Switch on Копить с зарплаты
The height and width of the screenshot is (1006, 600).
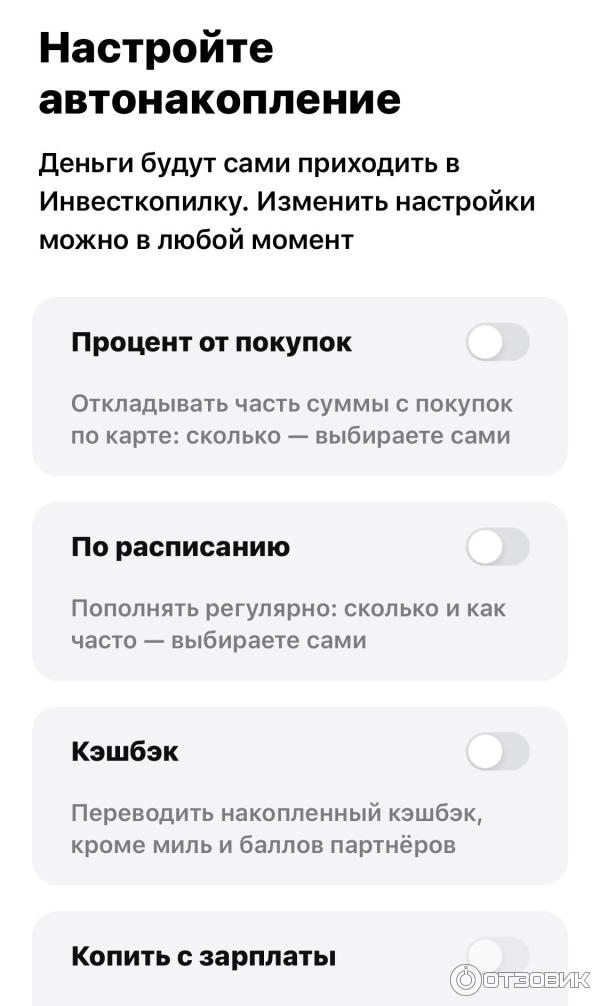click(497, 955)
